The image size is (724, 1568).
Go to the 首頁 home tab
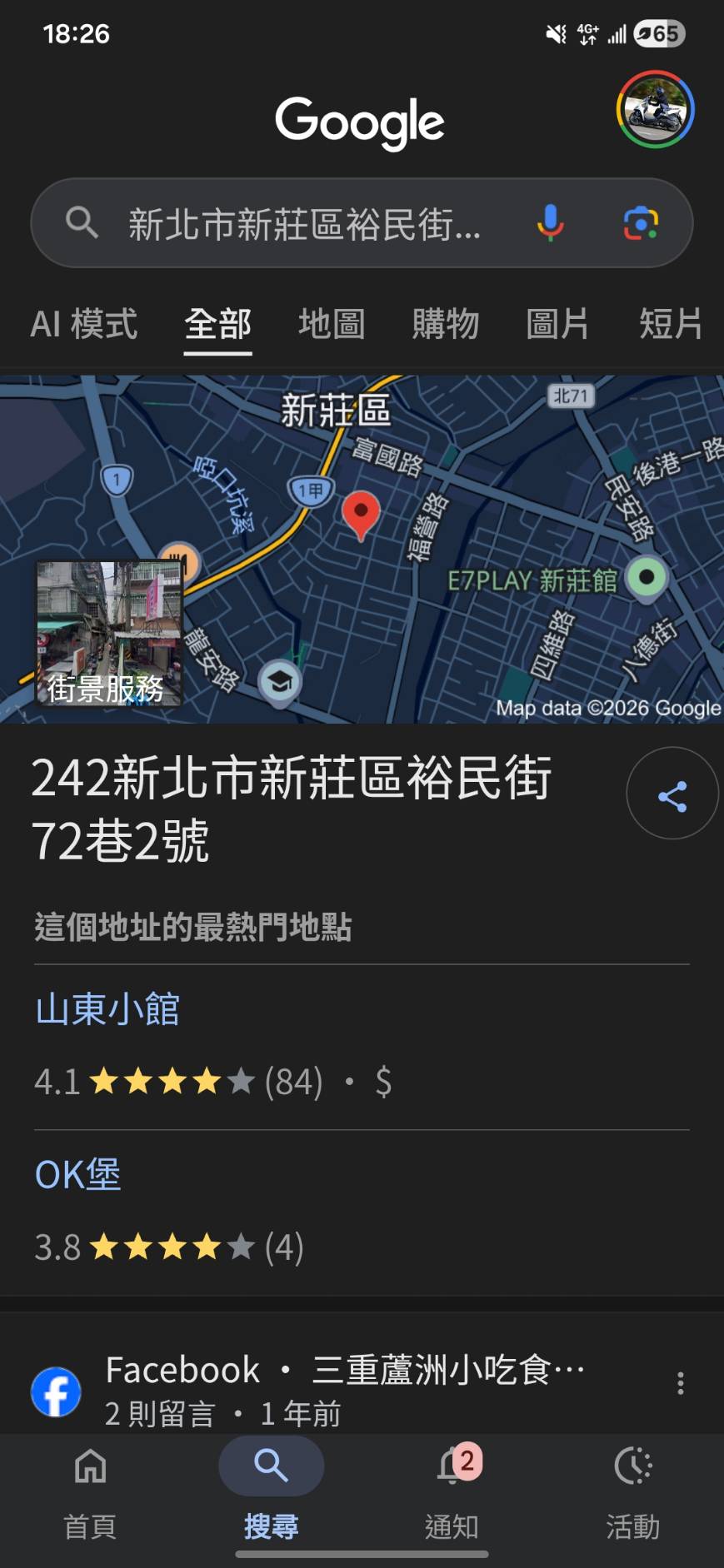click(x=90, y=1492)
